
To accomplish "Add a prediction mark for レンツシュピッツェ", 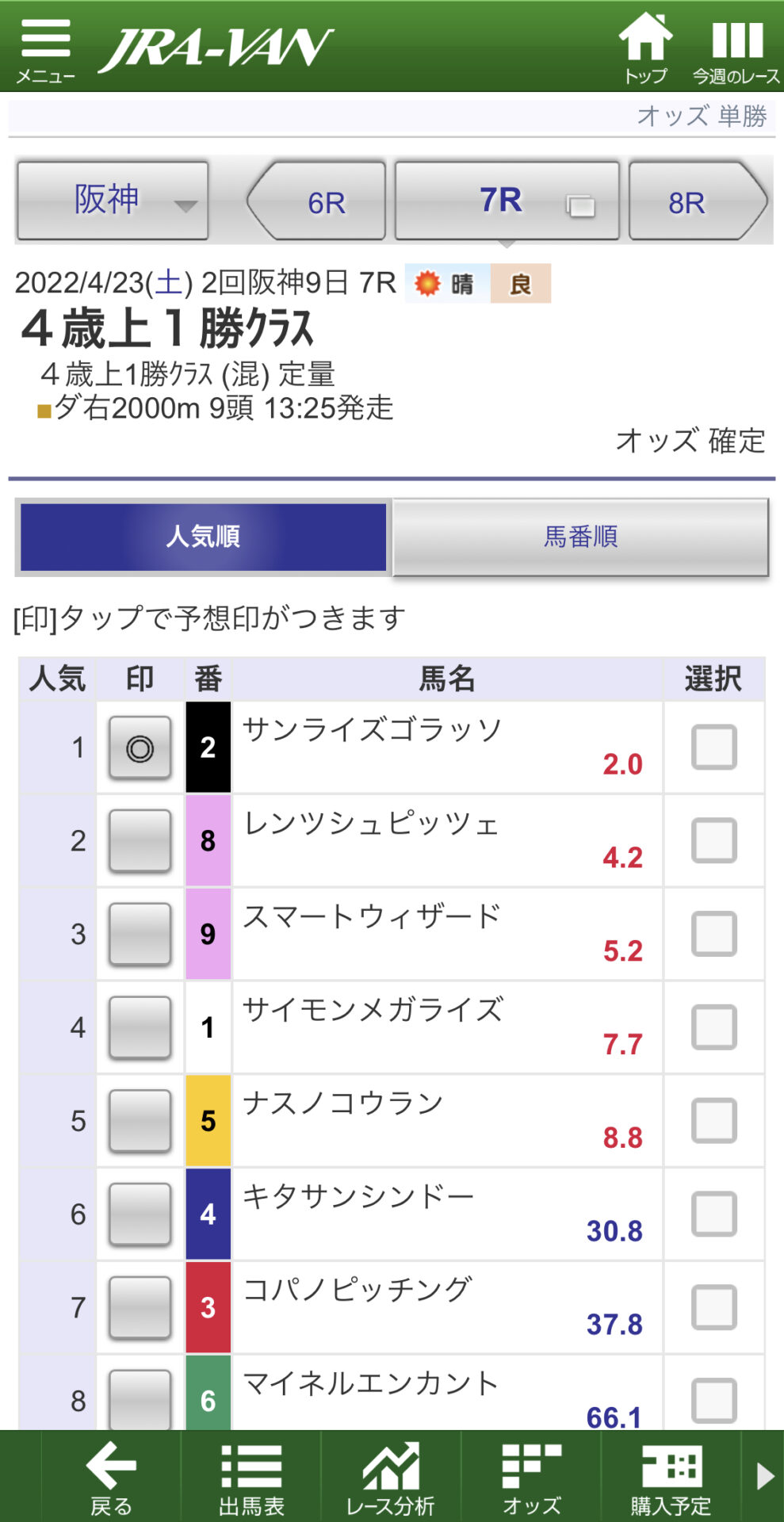I will (x=140, y=841).
